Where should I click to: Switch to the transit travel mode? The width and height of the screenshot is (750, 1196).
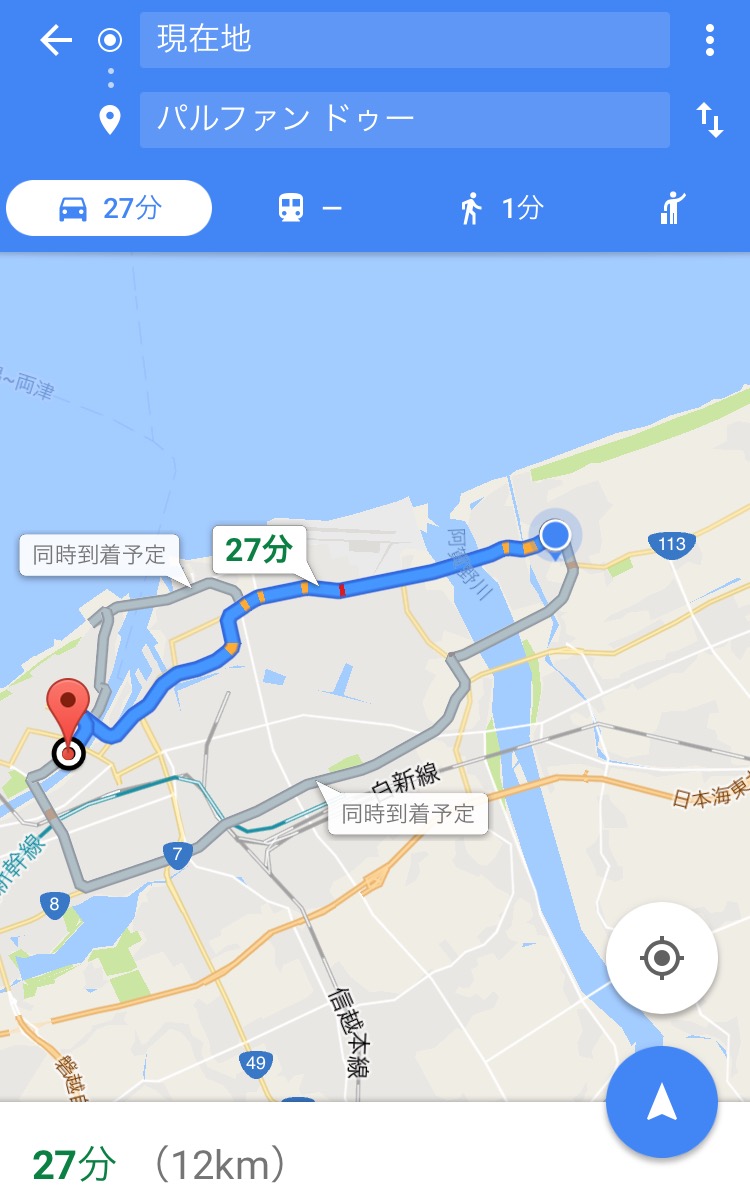pos(309,208)
